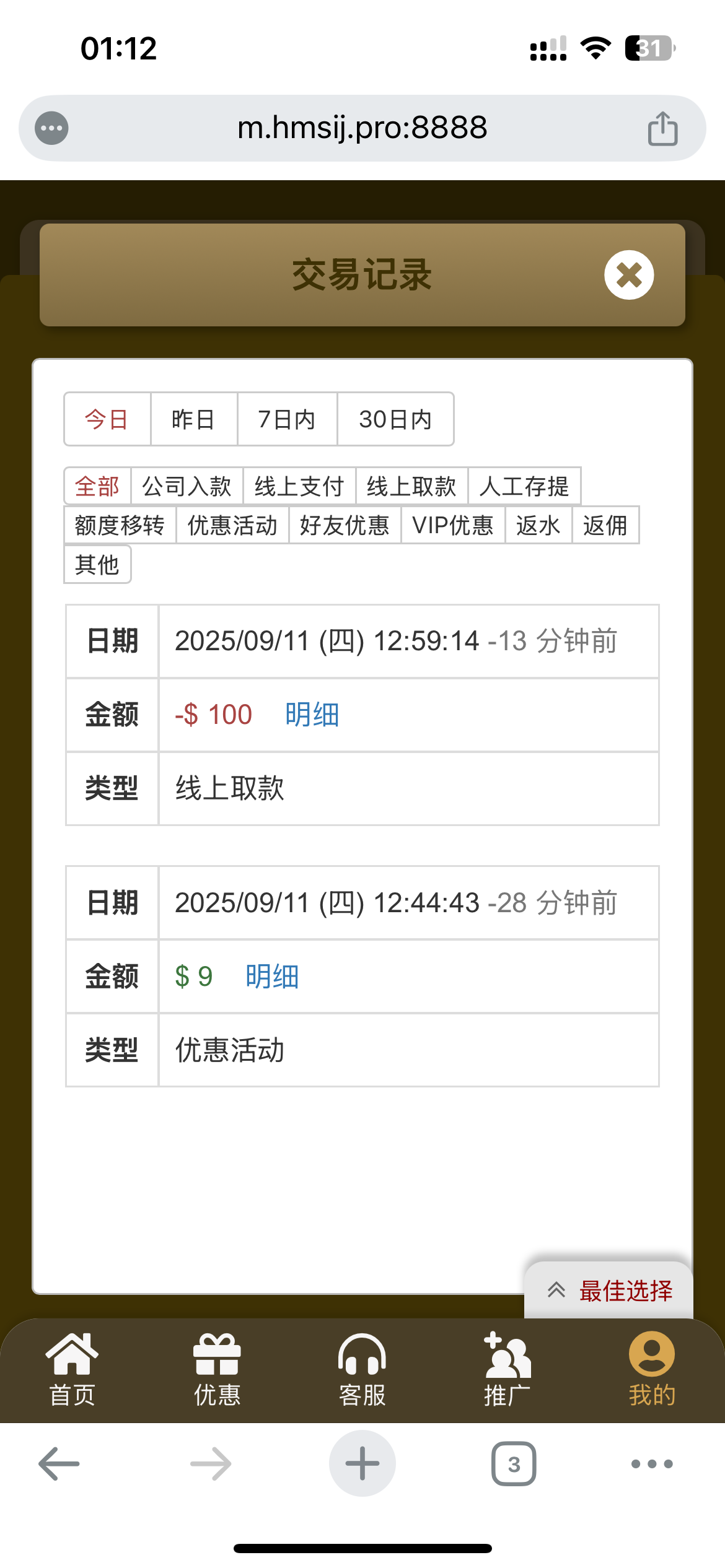
Task: Filter by 额度移转
Action: click(120, 525)
